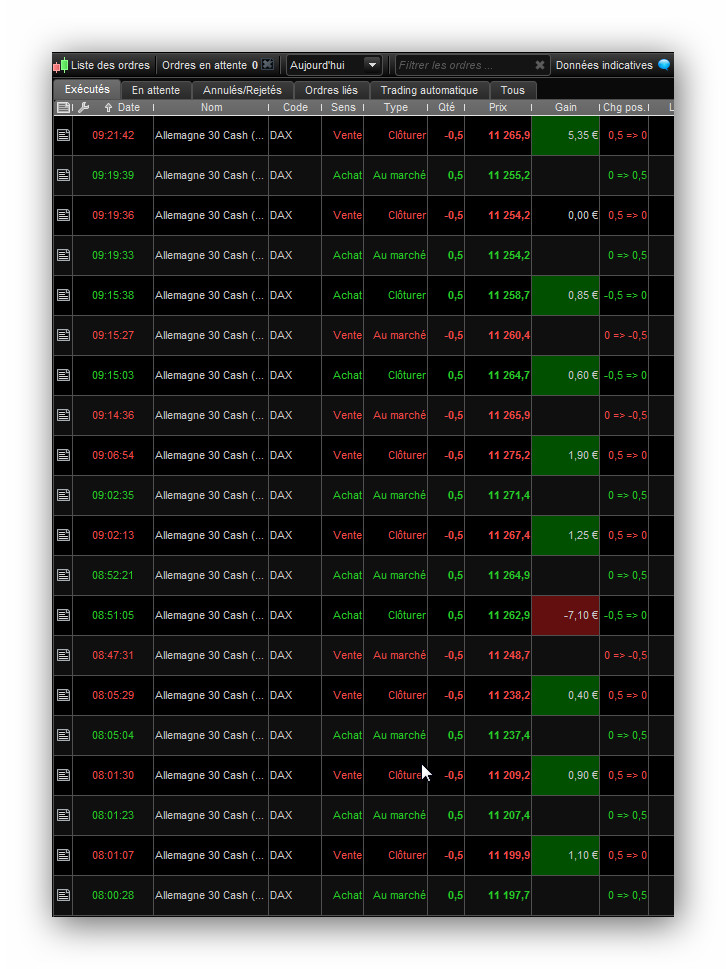Open the Annulés/Rejetés tab
726x969 pixels.
click(x=242, y=90)
